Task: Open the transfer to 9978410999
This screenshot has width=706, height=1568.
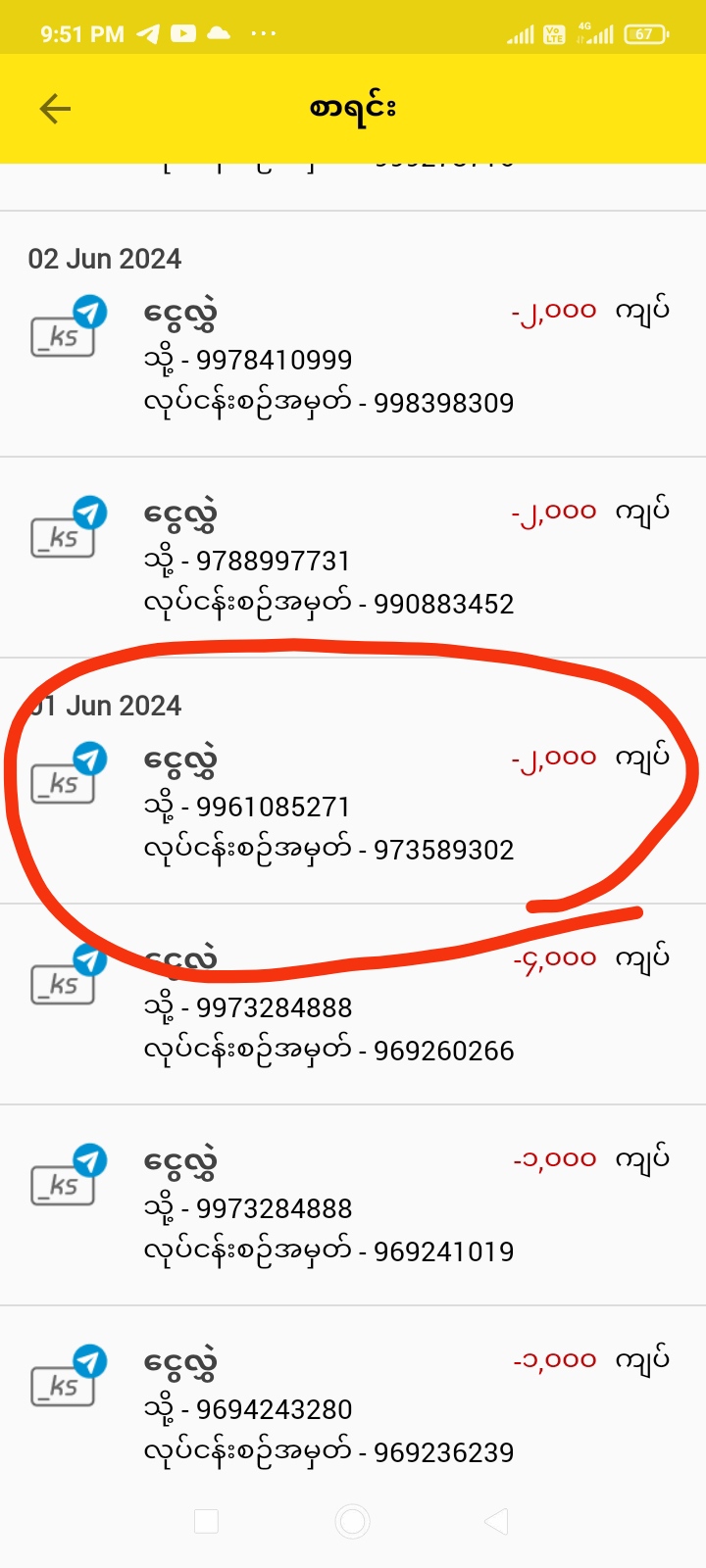Action: pyautogui.click(x=353, y=359)
